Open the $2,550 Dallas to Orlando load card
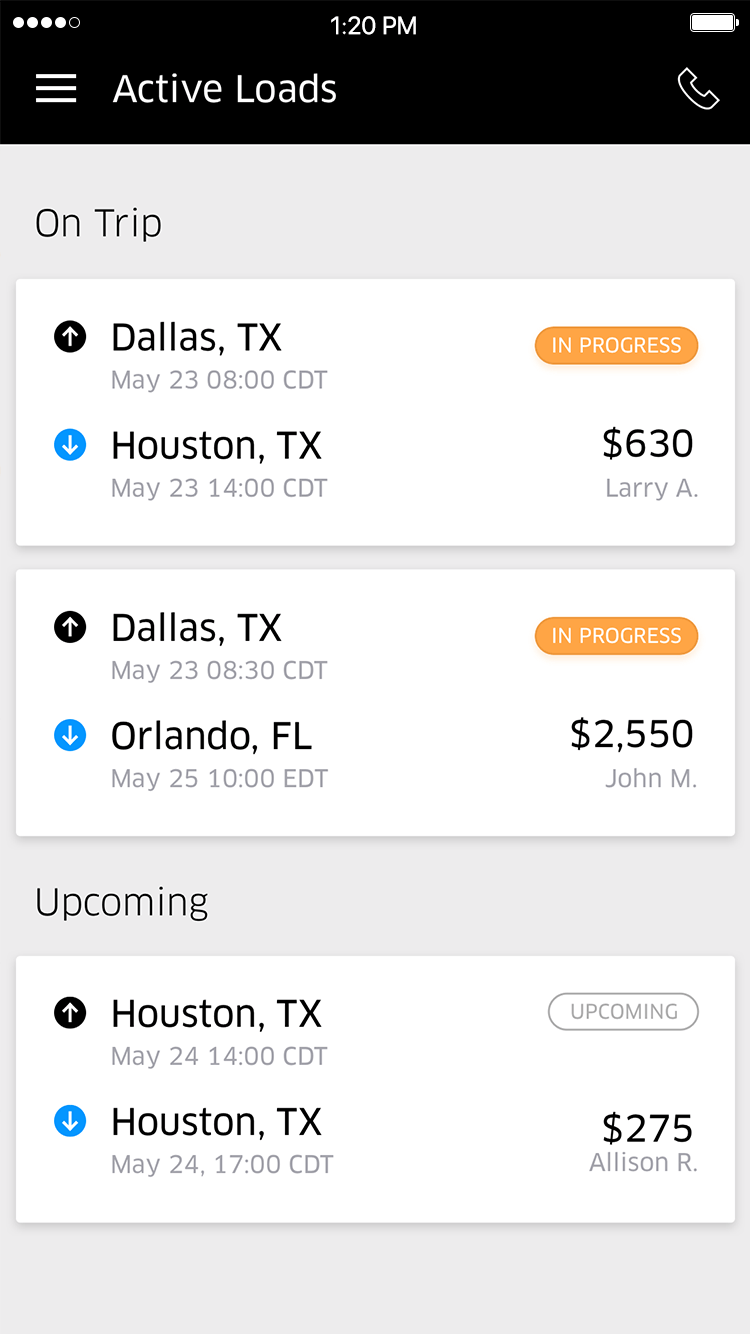This screenshot has height=1334, width=750. click(375, 702)
